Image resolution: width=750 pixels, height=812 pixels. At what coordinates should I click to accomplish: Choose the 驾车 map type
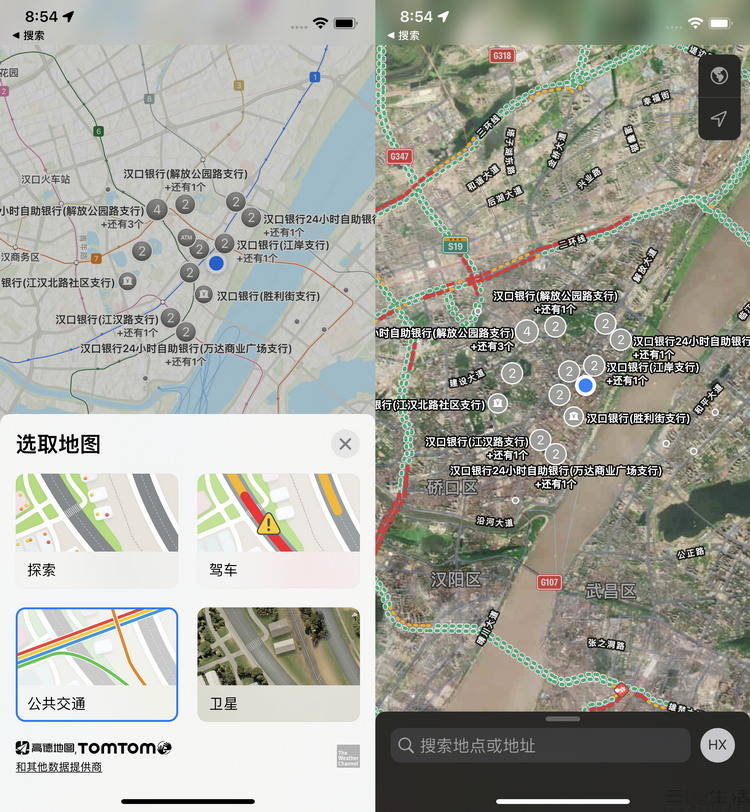(278, 530)
